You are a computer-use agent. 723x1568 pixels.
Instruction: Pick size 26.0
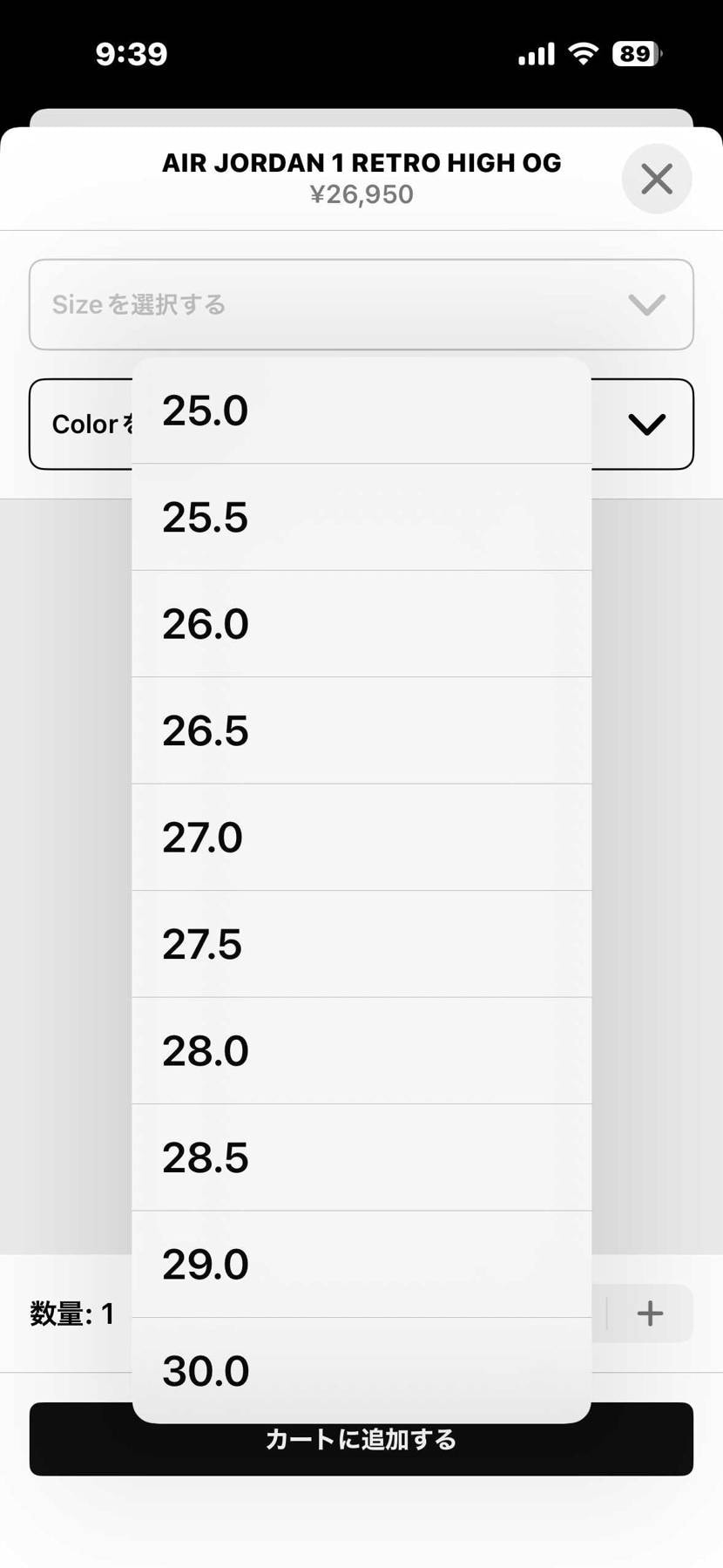point(361,624)
